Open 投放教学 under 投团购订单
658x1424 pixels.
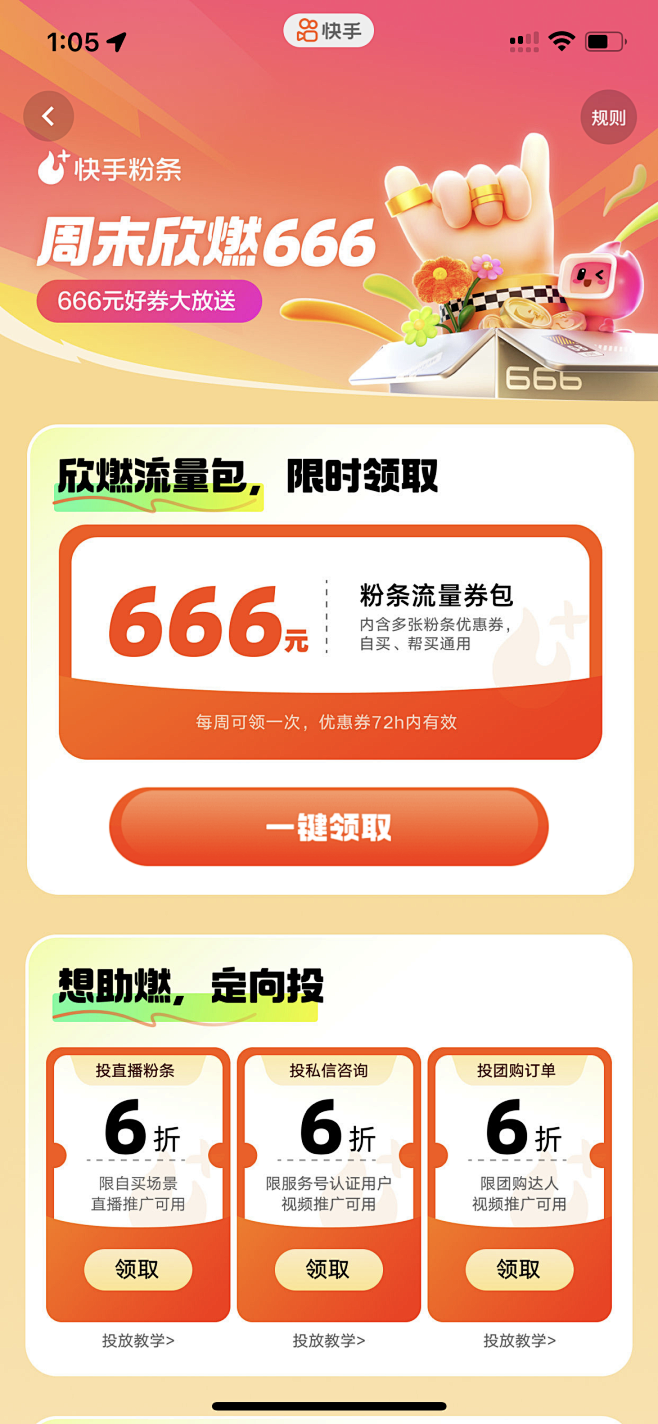[x=520, y=1340]
